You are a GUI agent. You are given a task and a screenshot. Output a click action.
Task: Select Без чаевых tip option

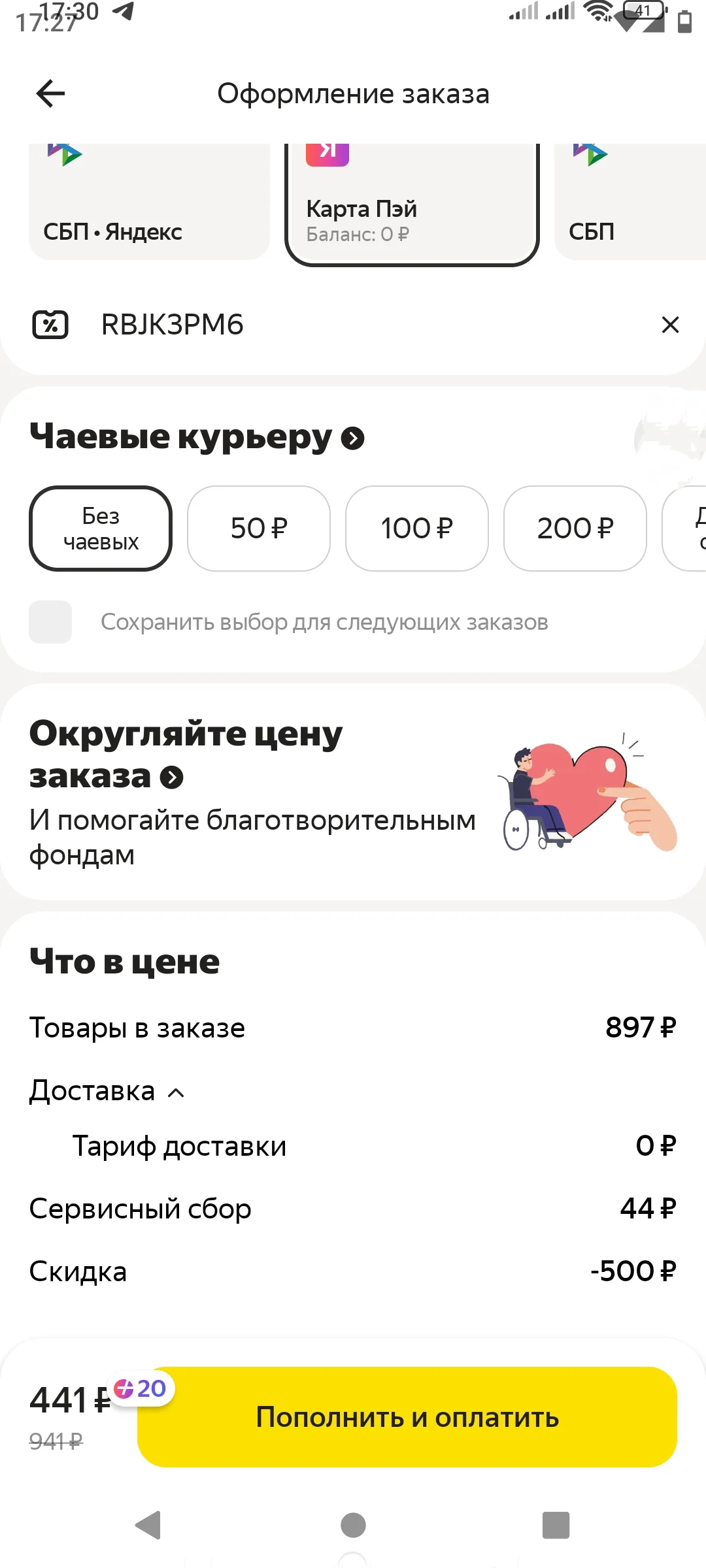coord(101,529)
